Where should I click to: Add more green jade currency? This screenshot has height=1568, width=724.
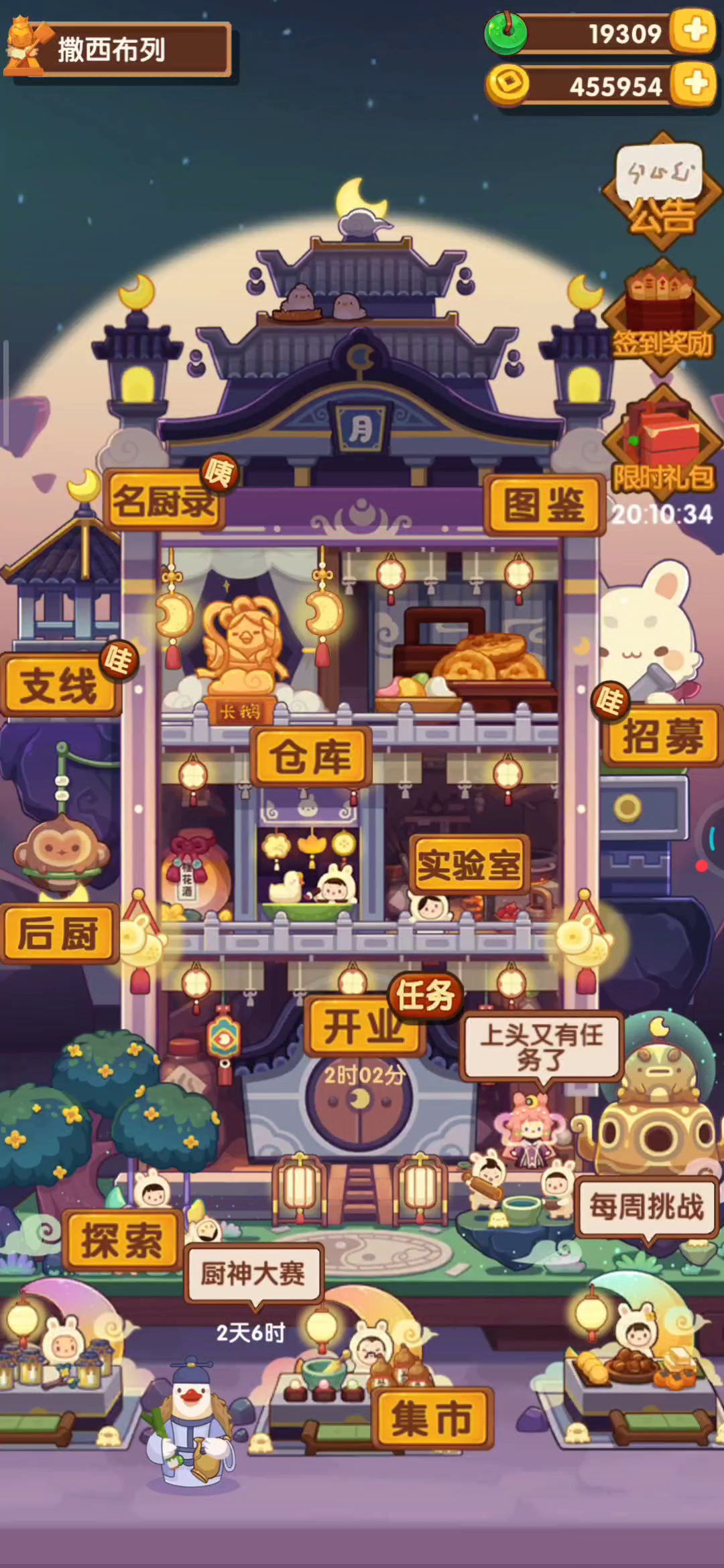pyautogui.click(x=695, y=30)
